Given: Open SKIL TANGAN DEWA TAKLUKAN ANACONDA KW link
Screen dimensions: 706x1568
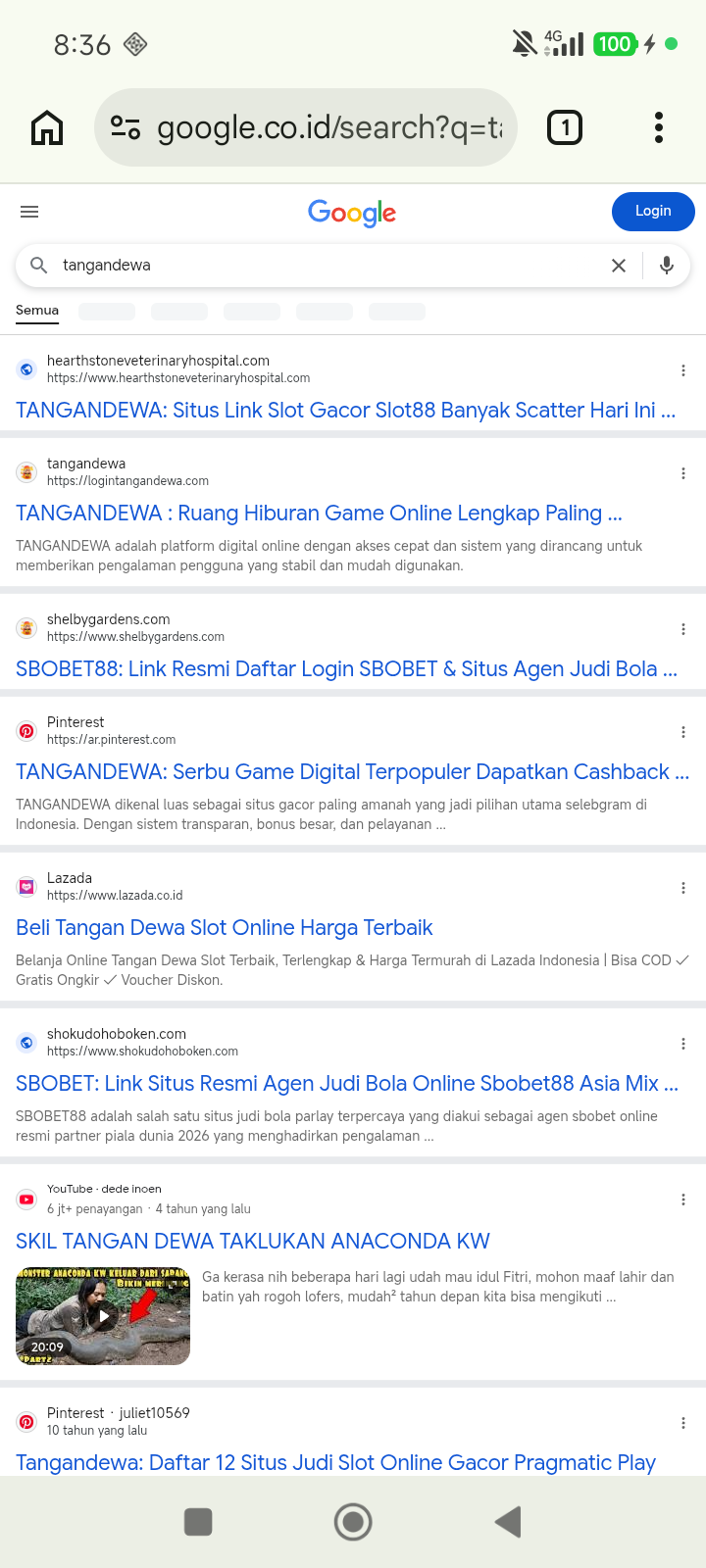Looking at the screenshot, I should click(253, 1242).
